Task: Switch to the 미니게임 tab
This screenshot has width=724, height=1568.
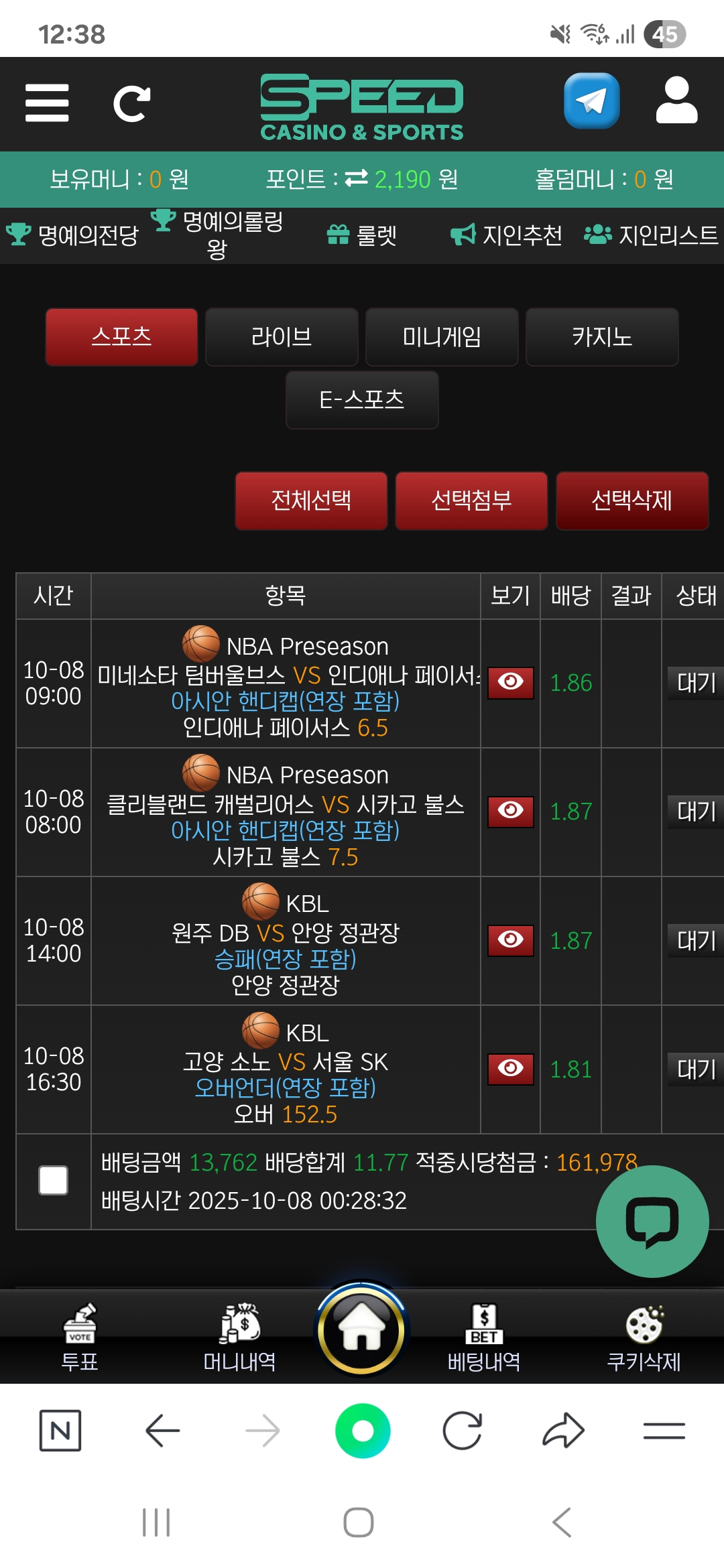Action: pos(442,337)
